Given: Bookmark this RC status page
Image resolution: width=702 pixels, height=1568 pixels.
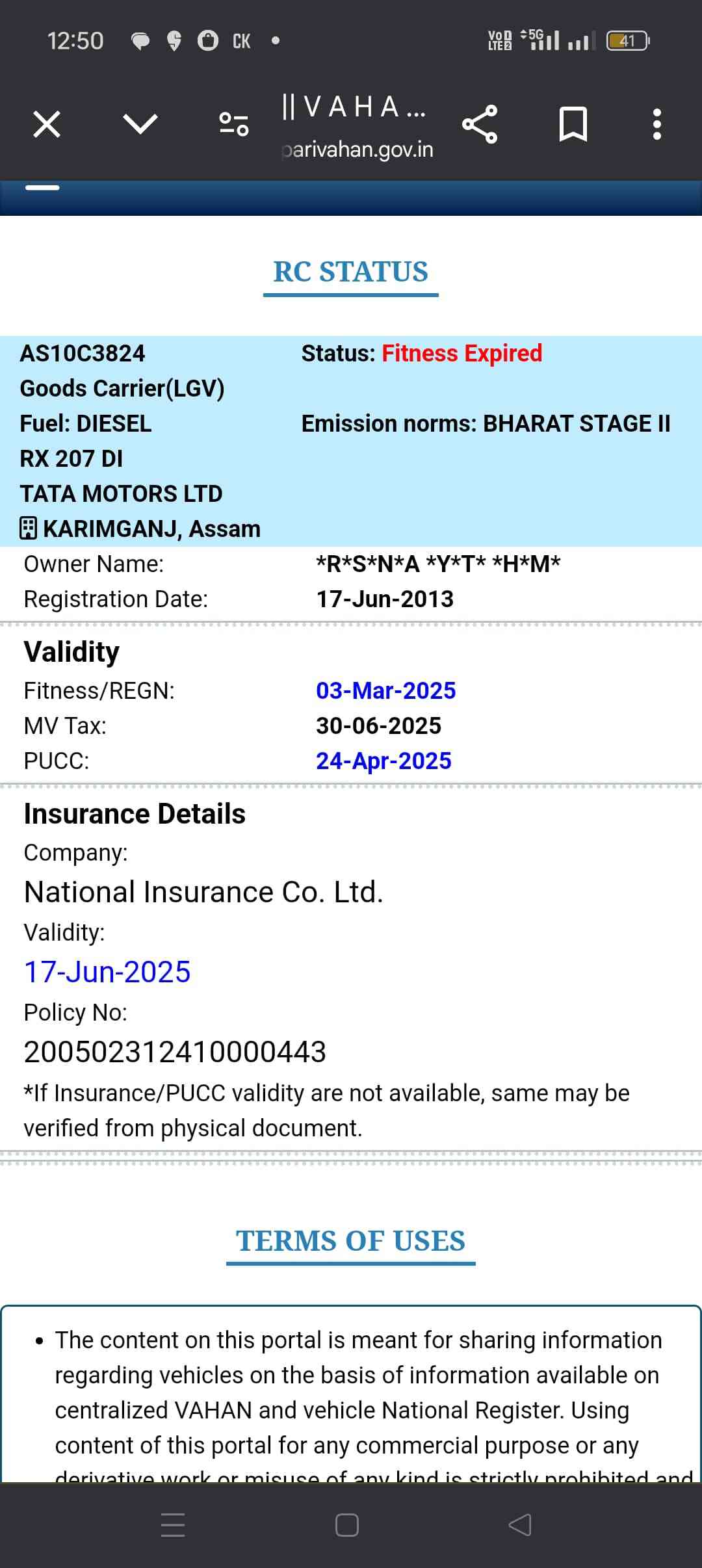Looking at the screenshot, I should [573, 124].
